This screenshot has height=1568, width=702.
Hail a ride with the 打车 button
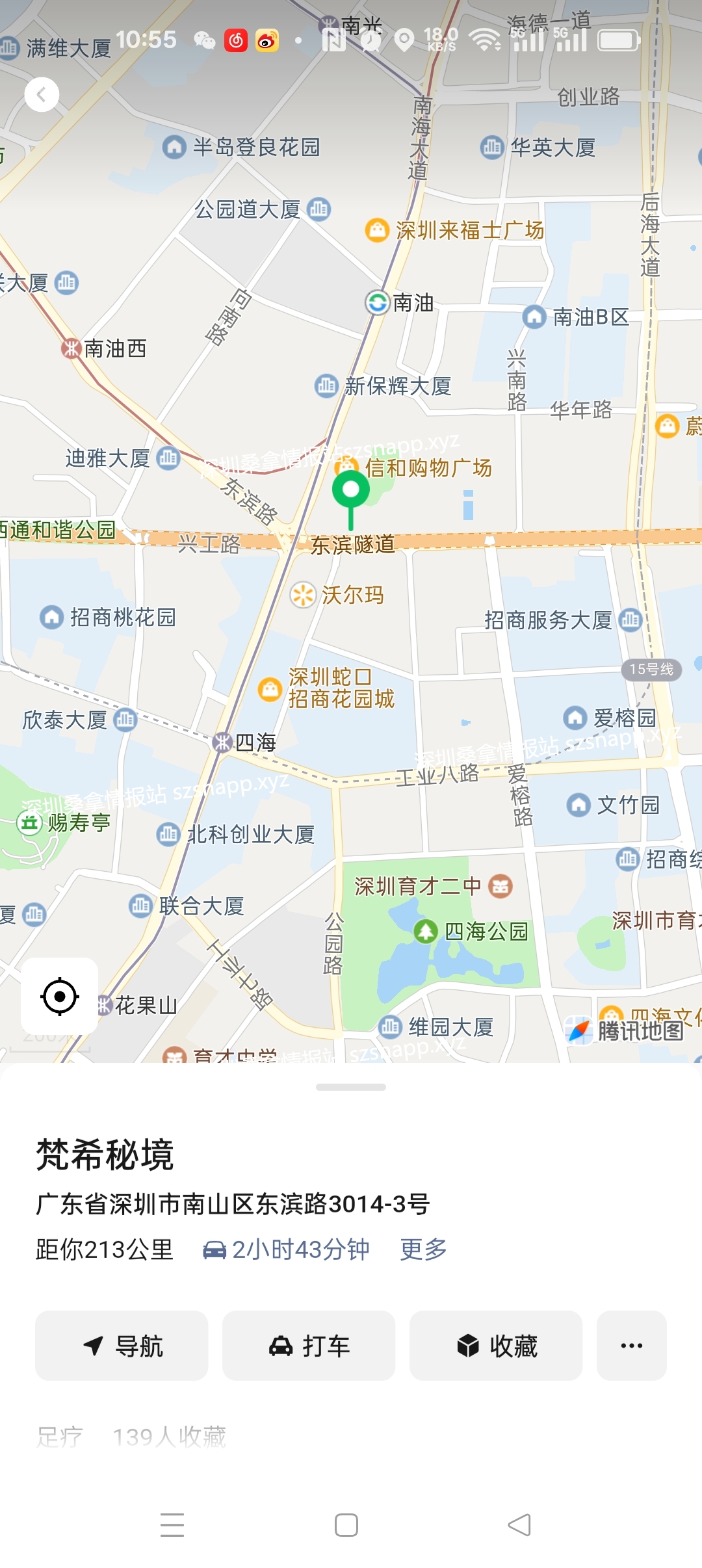pos(309,1346)
